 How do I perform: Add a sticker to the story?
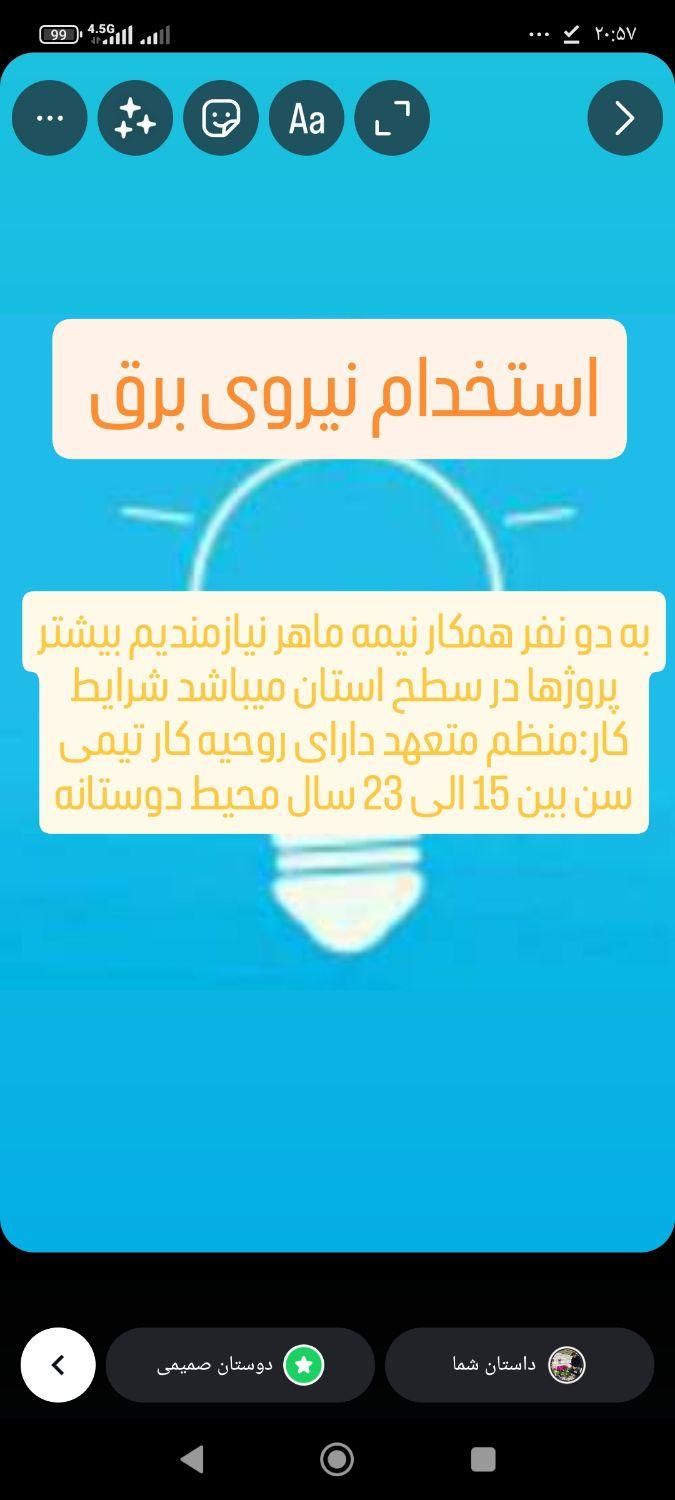[x=221, y=118]
